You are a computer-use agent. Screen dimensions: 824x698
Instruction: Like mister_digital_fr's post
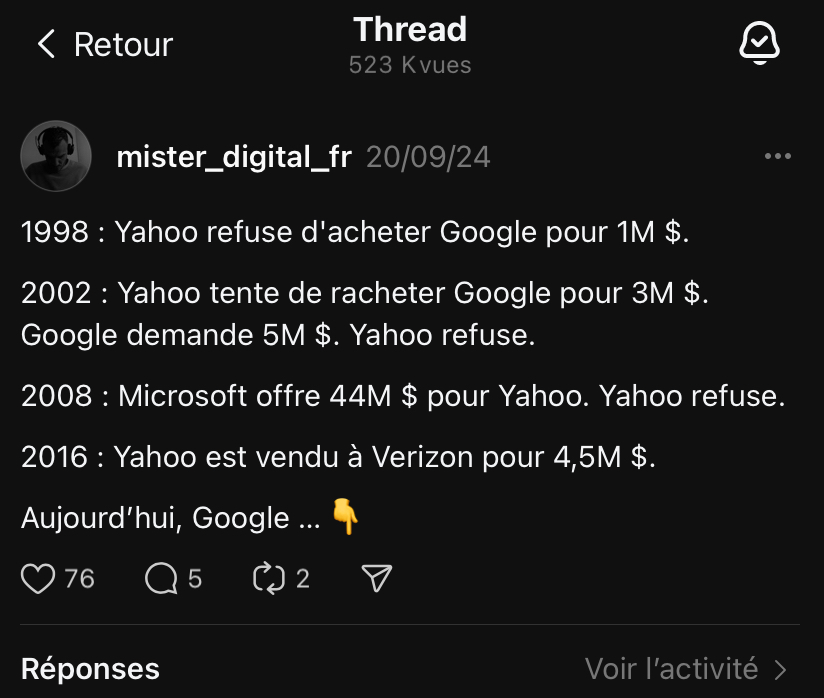[x=39, y=578]
